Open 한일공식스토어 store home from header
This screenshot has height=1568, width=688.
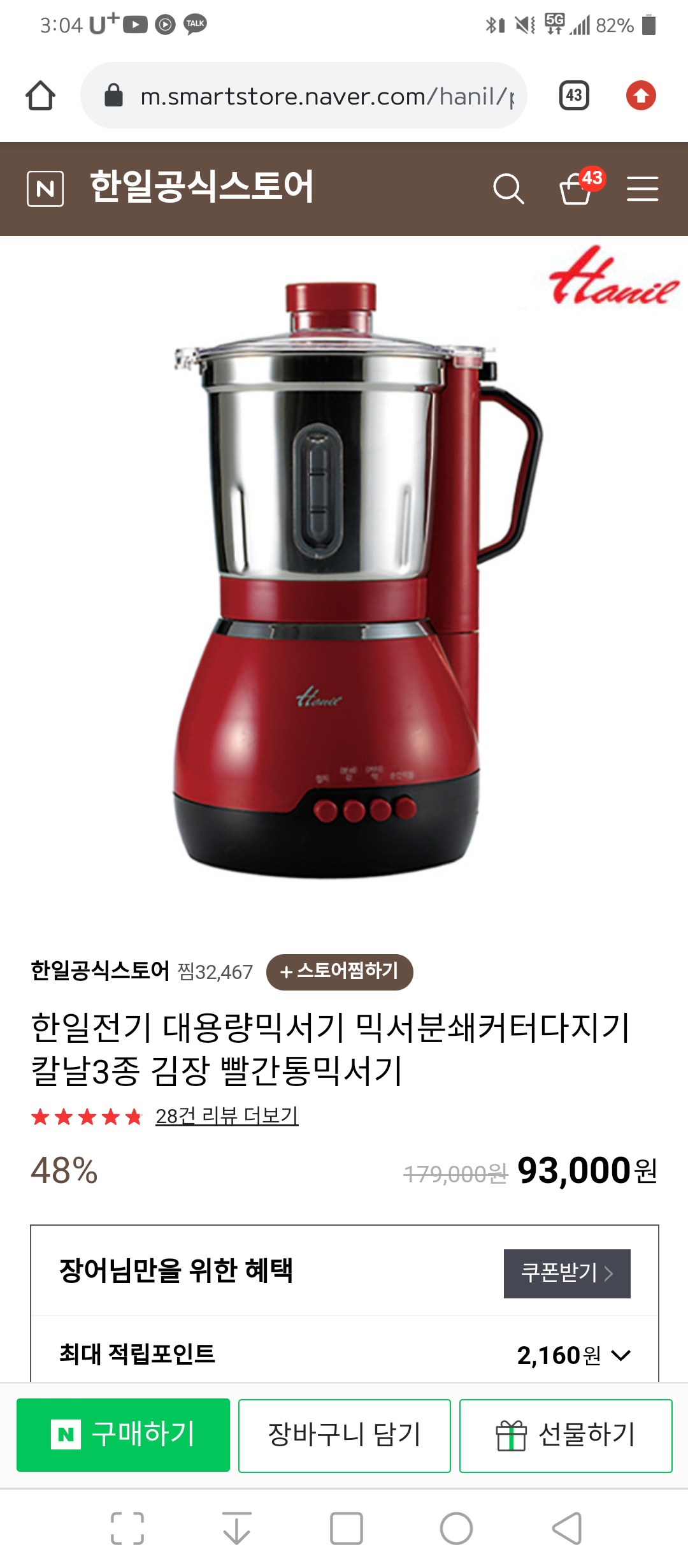click(x=201, y=187)
